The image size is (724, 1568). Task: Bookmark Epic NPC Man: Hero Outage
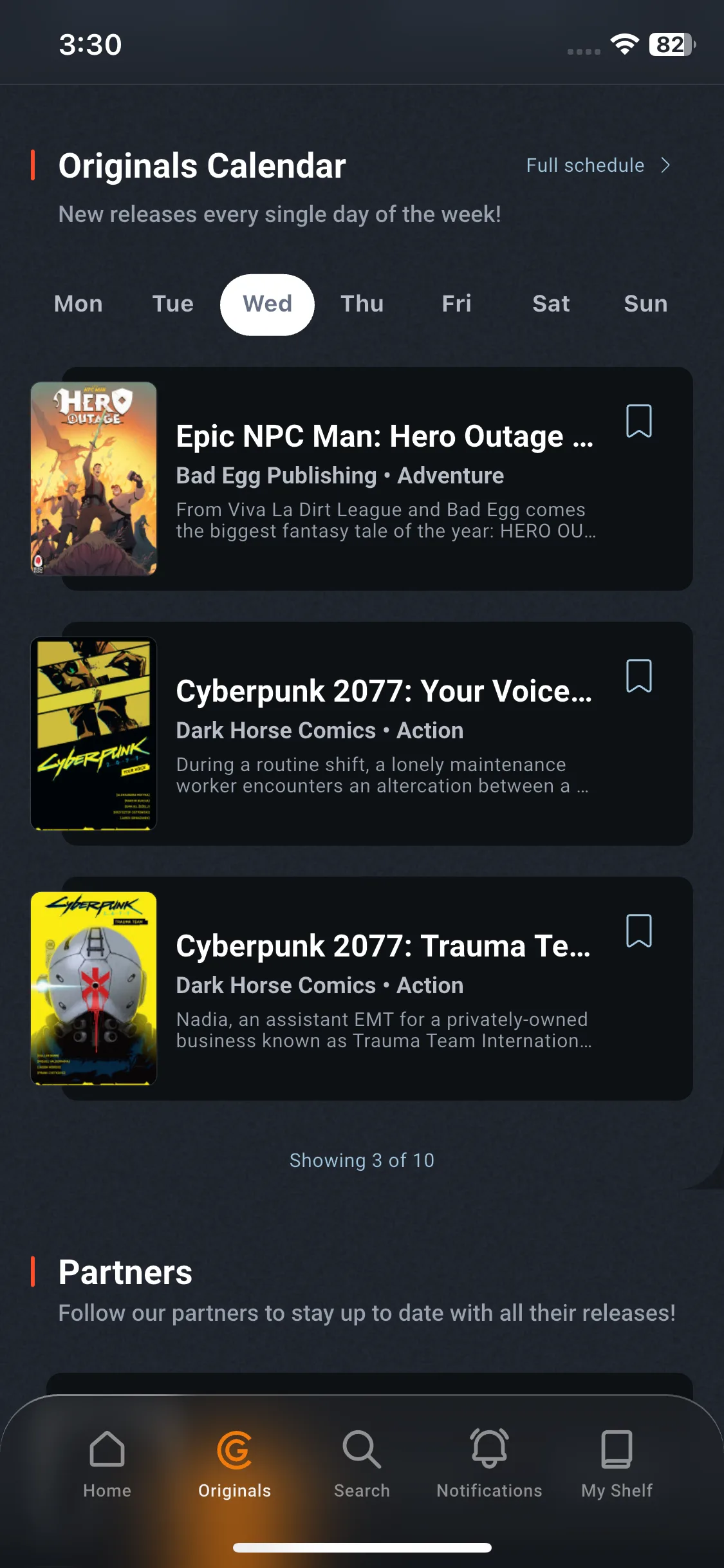(638, 421)
